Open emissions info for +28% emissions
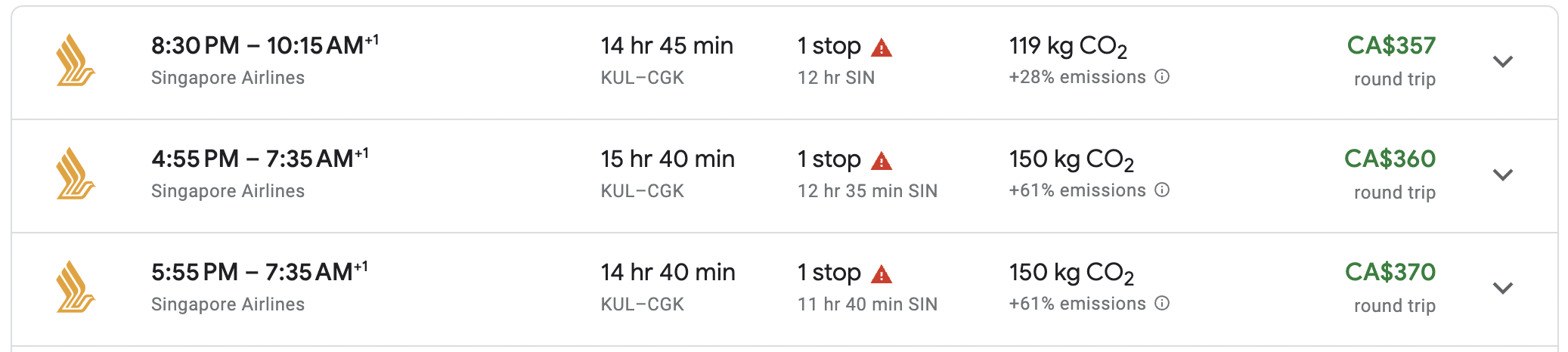This screenshot has height=352, width=1568. (x=1163, y=77)
